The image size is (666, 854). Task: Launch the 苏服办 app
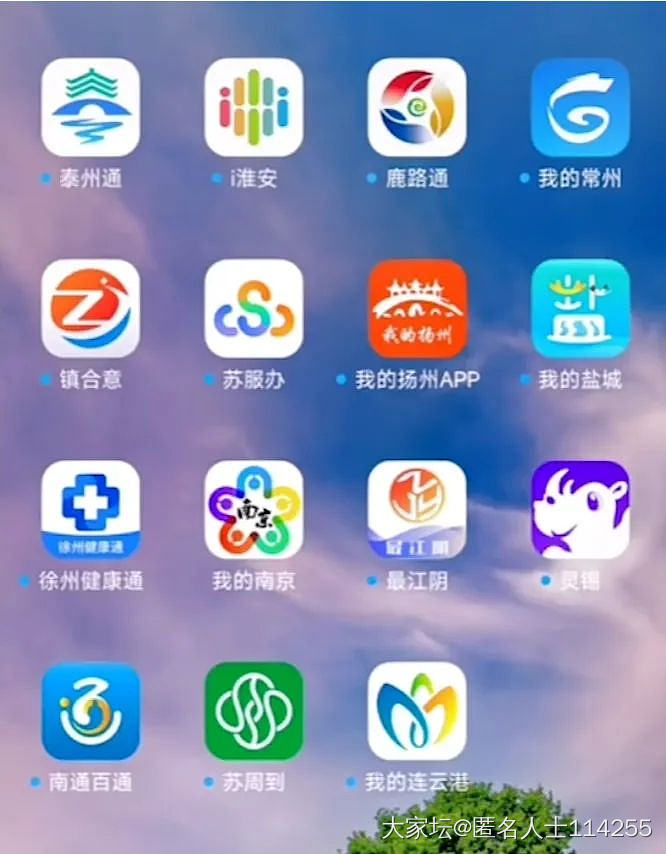(254, 308)
